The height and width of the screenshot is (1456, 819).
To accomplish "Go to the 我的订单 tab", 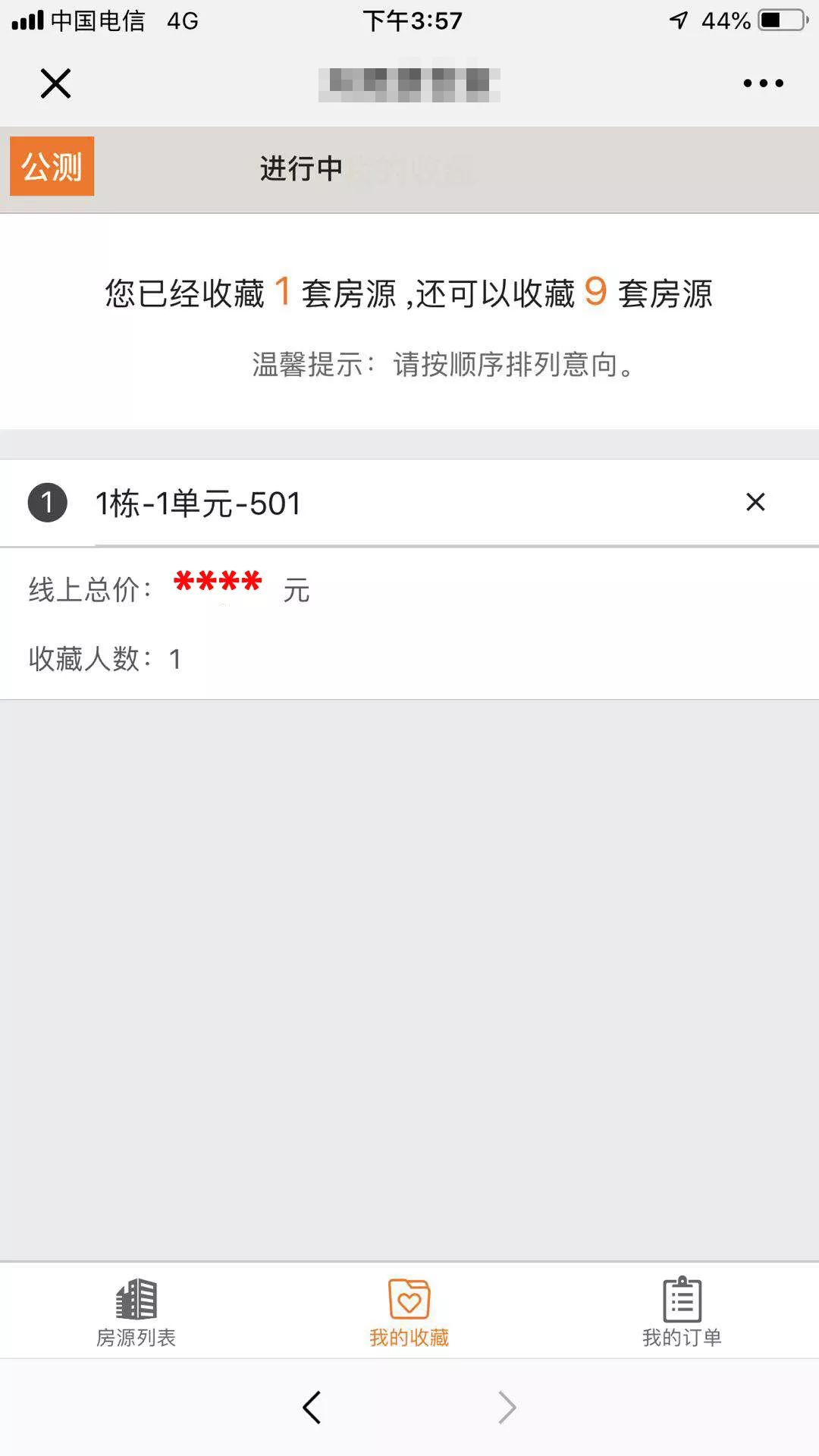I will [682, 1312].
